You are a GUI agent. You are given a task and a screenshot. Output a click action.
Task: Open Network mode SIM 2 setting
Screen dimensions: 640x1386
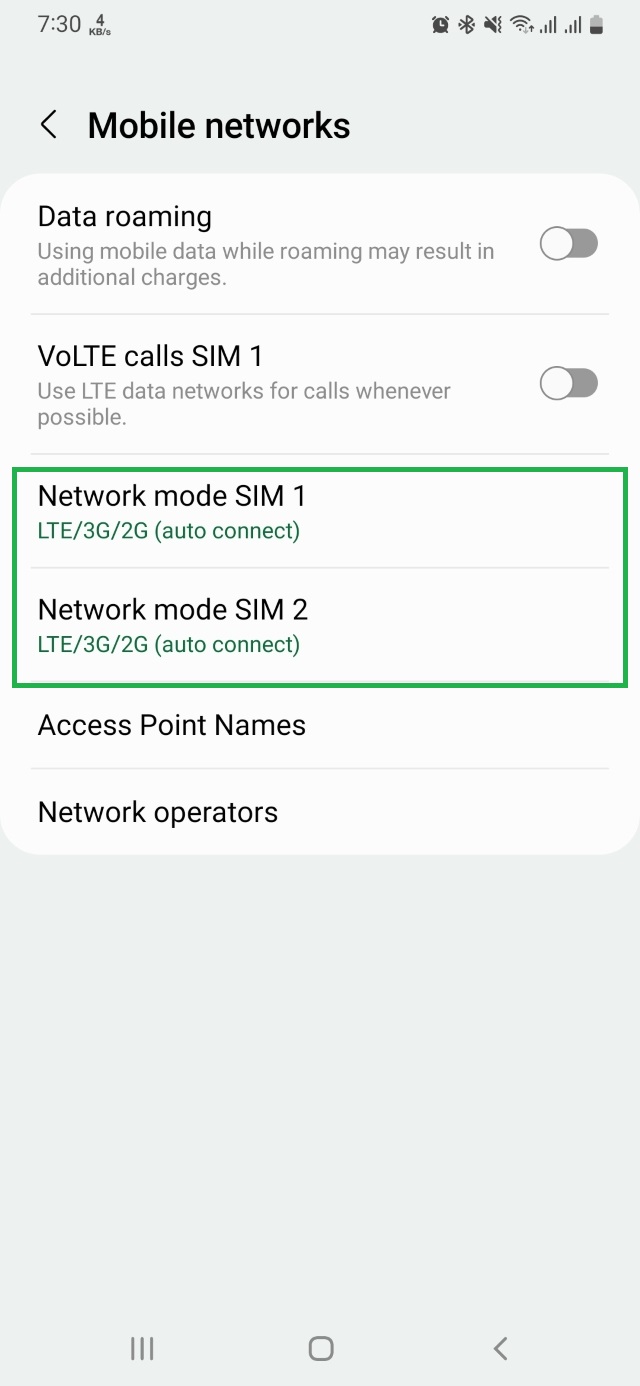click(x=320, y=626)
